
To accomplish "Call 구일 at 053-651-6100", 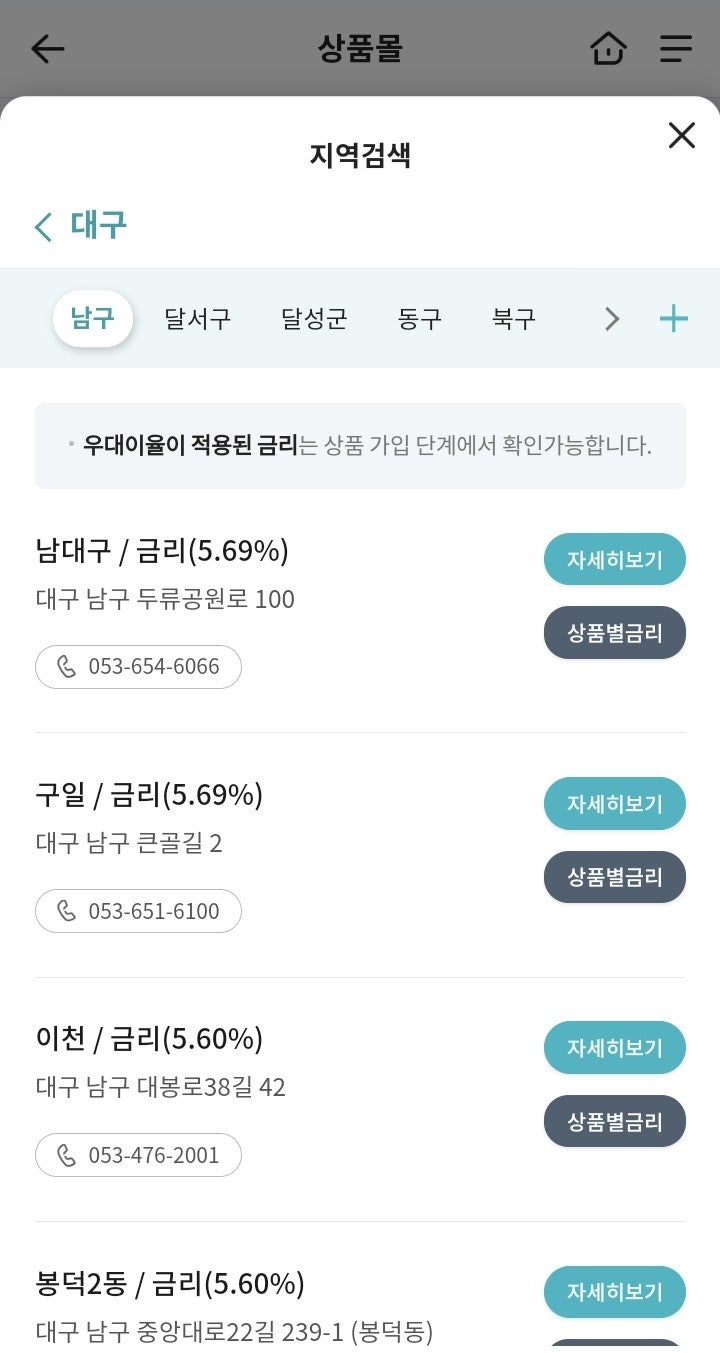I will click(138, 911).
